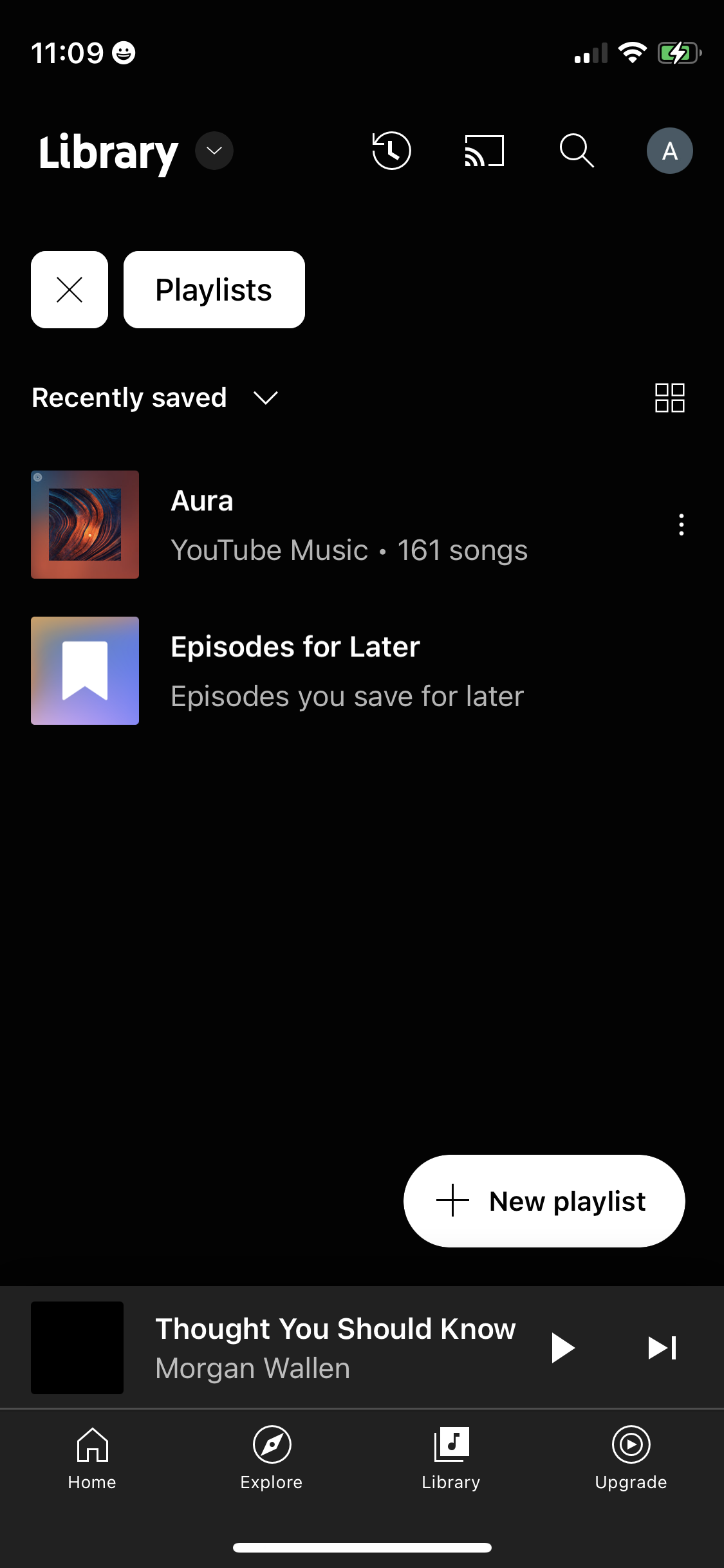Screen dimensions: 724x1568
Task: Open options menu for Aura playlist
Action: click(680, 525)
